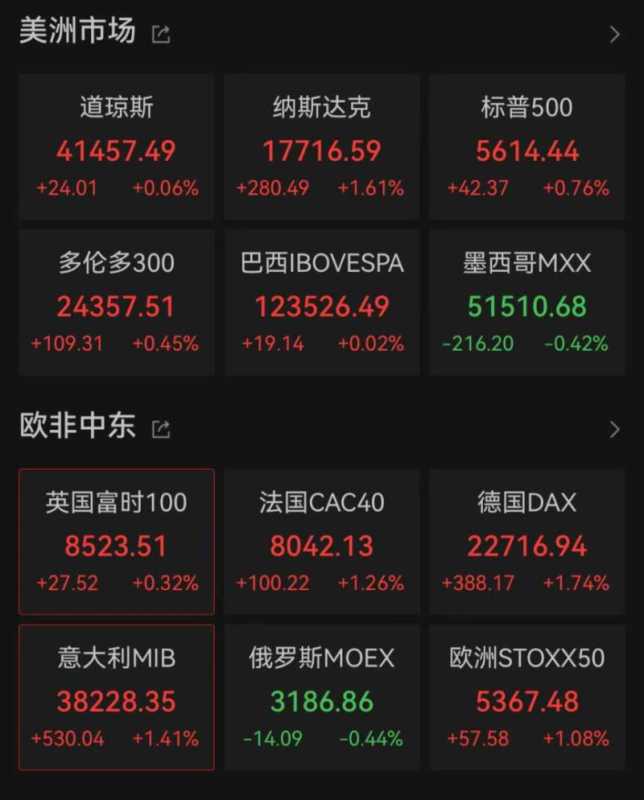The image size is (644, 800).
Task: Open the 英国富时100 index card
Action: 116,541
